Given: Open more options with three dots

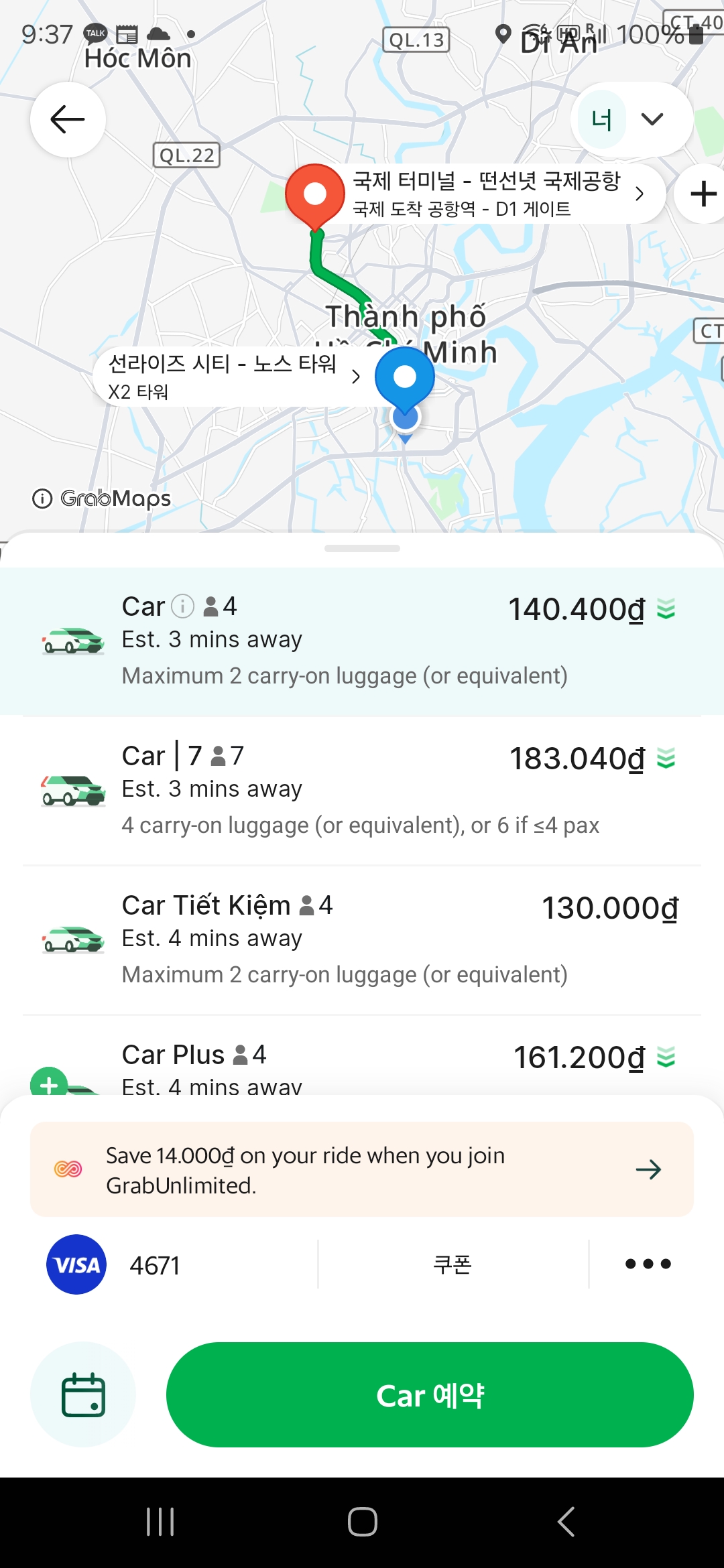Looking at the screenshot, I should pos(648,1264).
